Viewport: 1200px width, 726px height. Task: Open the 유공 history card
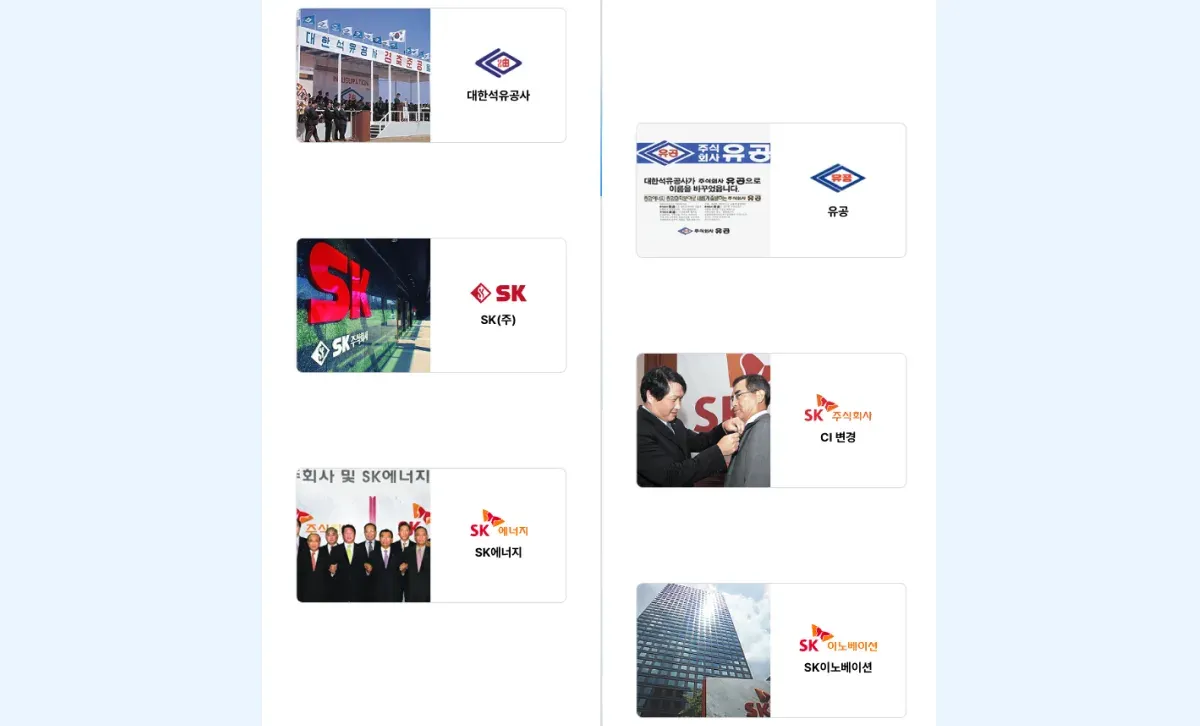(x=771, y=191)
